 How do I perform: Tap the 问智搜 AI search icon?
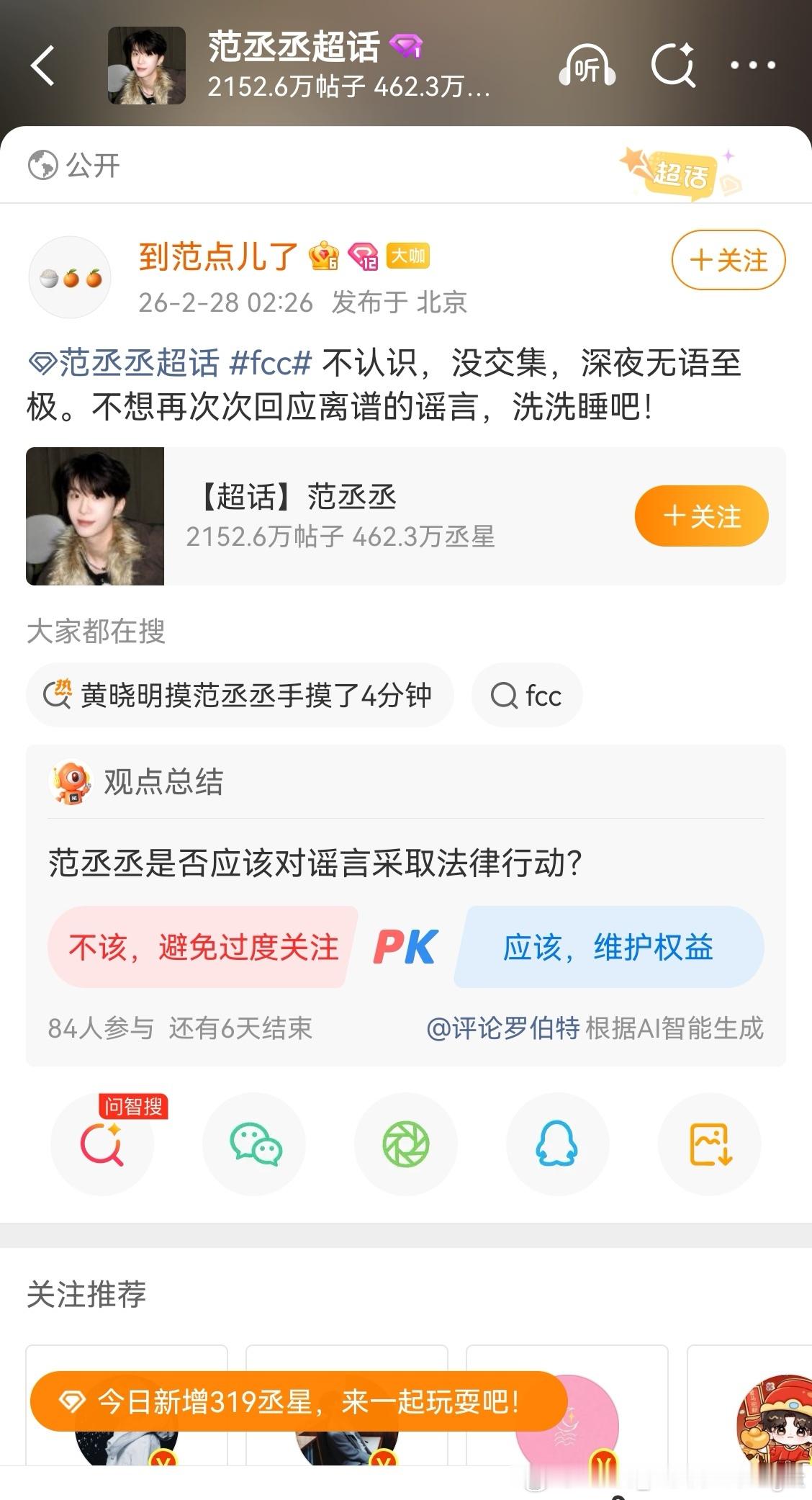tap(101, 1145)
